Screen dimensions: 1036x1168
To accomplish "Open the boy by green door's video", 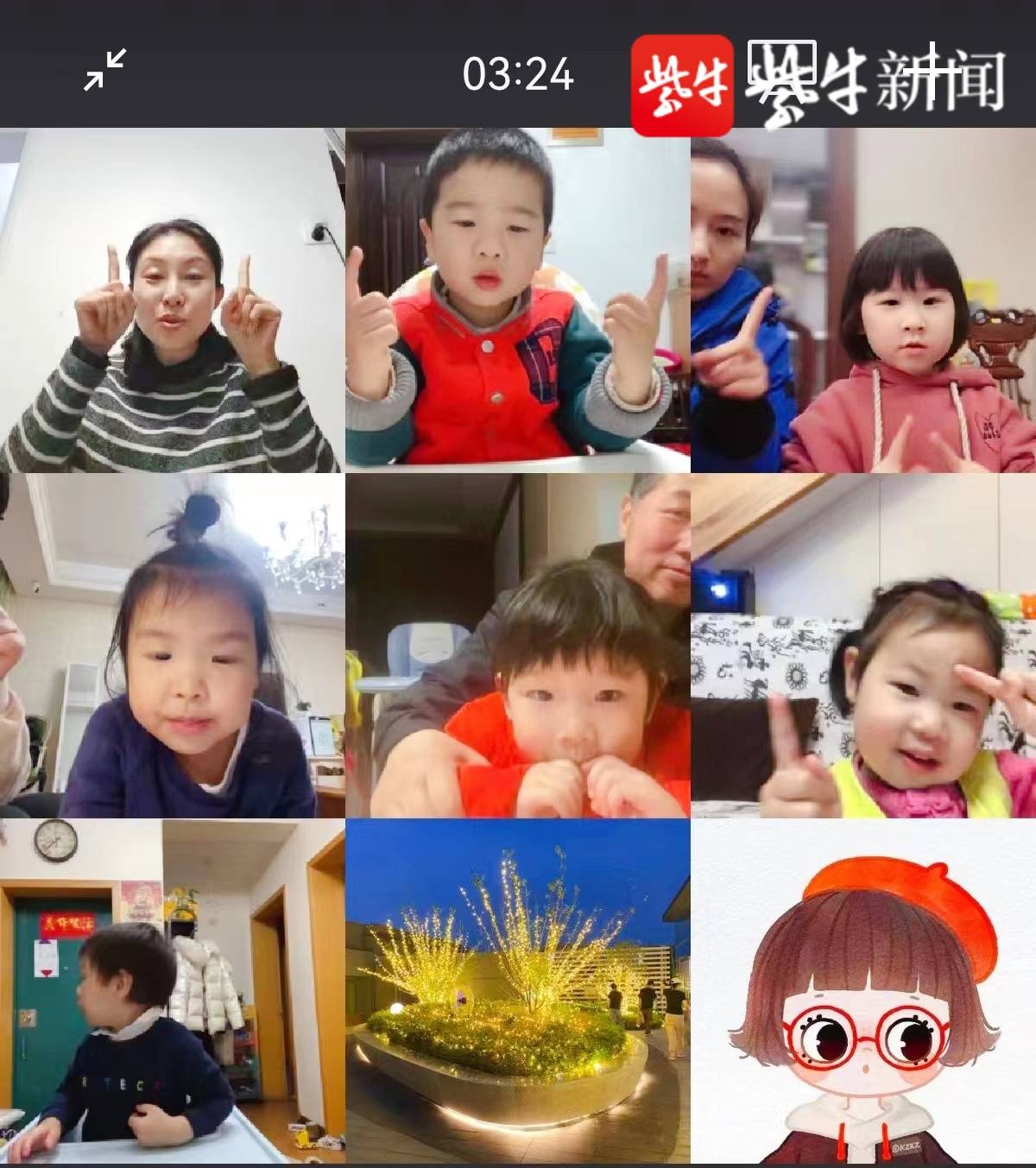I will point(172,990).
